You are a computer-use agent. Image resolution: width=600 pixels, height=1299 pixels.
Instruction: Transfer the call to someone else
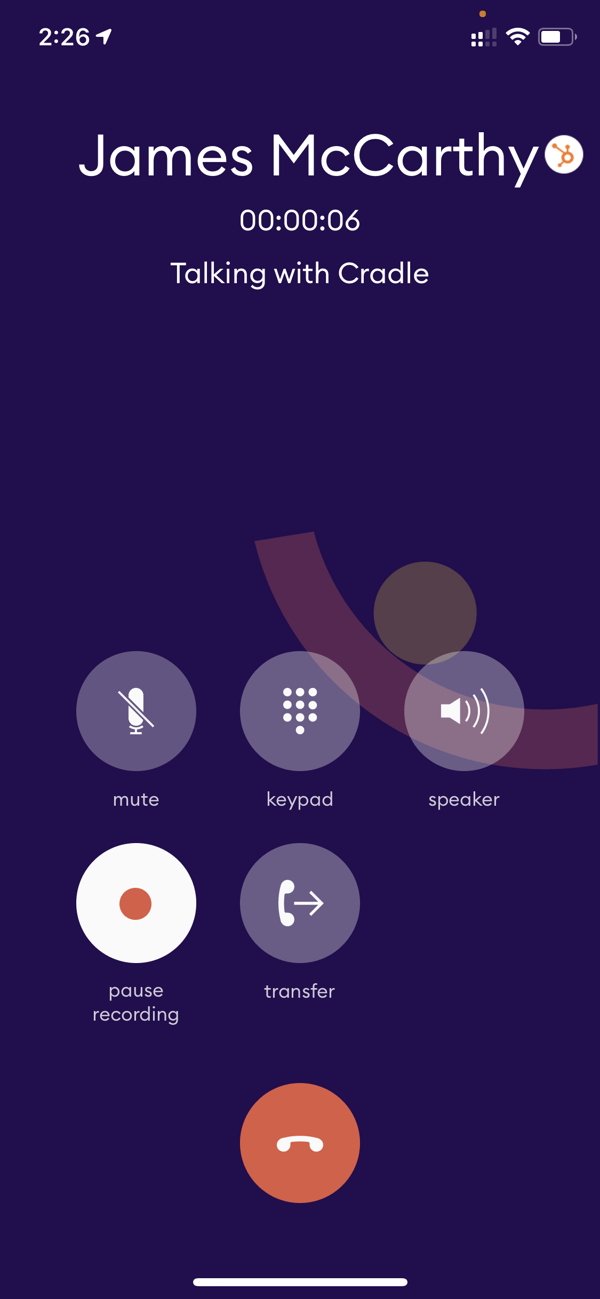tap(300, 903)
